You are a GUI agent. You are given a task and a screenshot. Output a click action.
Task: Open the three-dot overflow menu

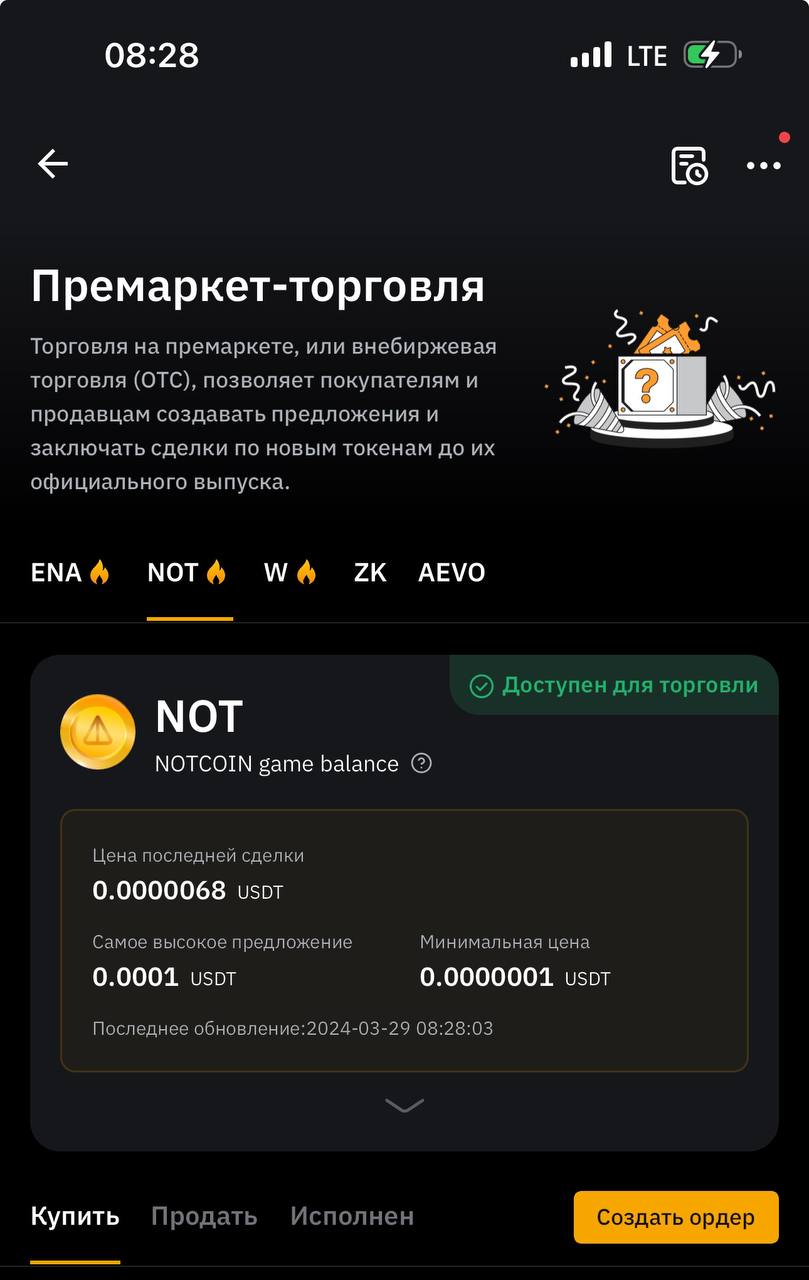(x=763, y=166)
